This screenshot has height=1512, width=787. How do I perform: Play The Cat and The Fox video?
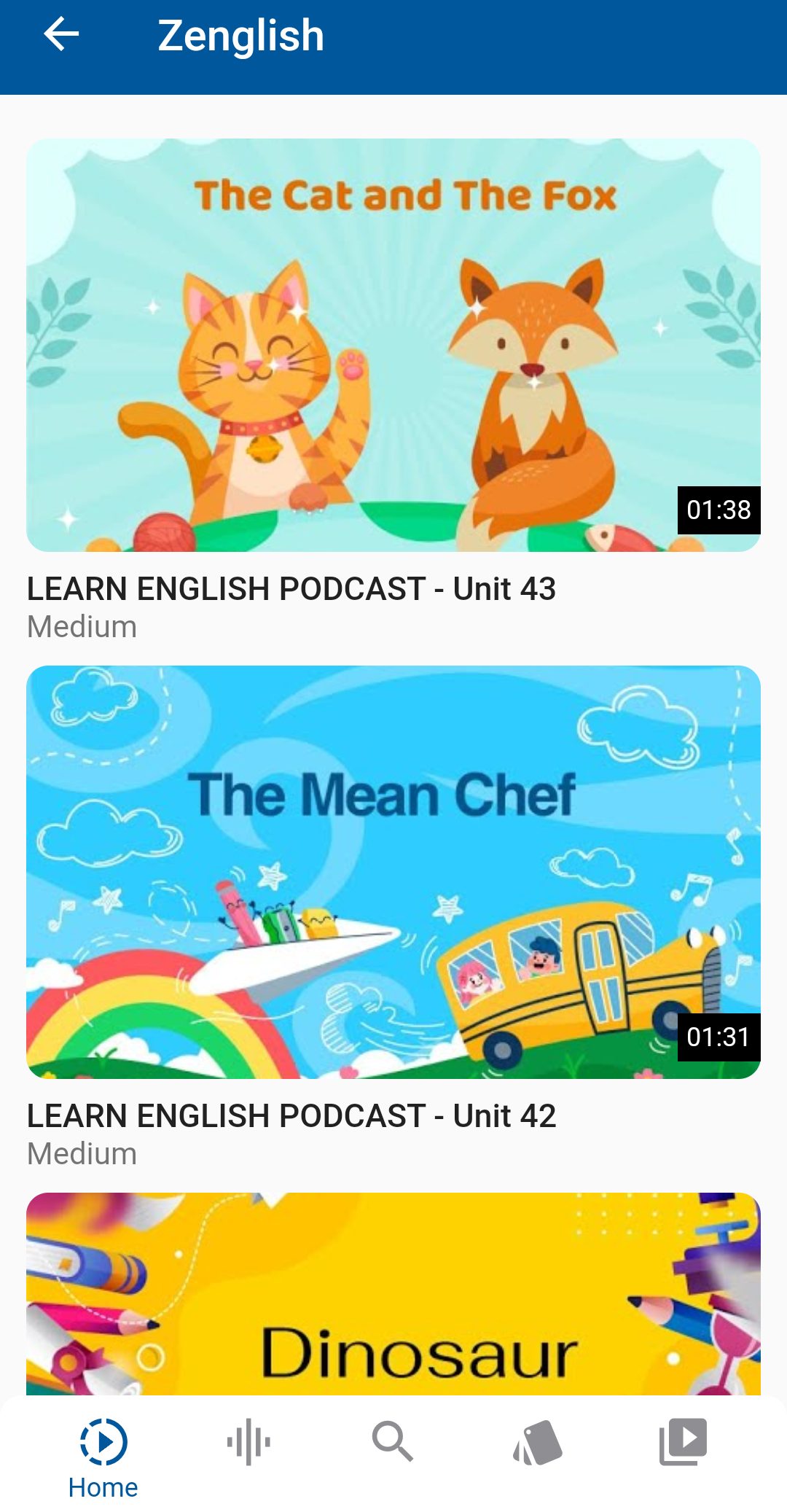tap(393, 343)
